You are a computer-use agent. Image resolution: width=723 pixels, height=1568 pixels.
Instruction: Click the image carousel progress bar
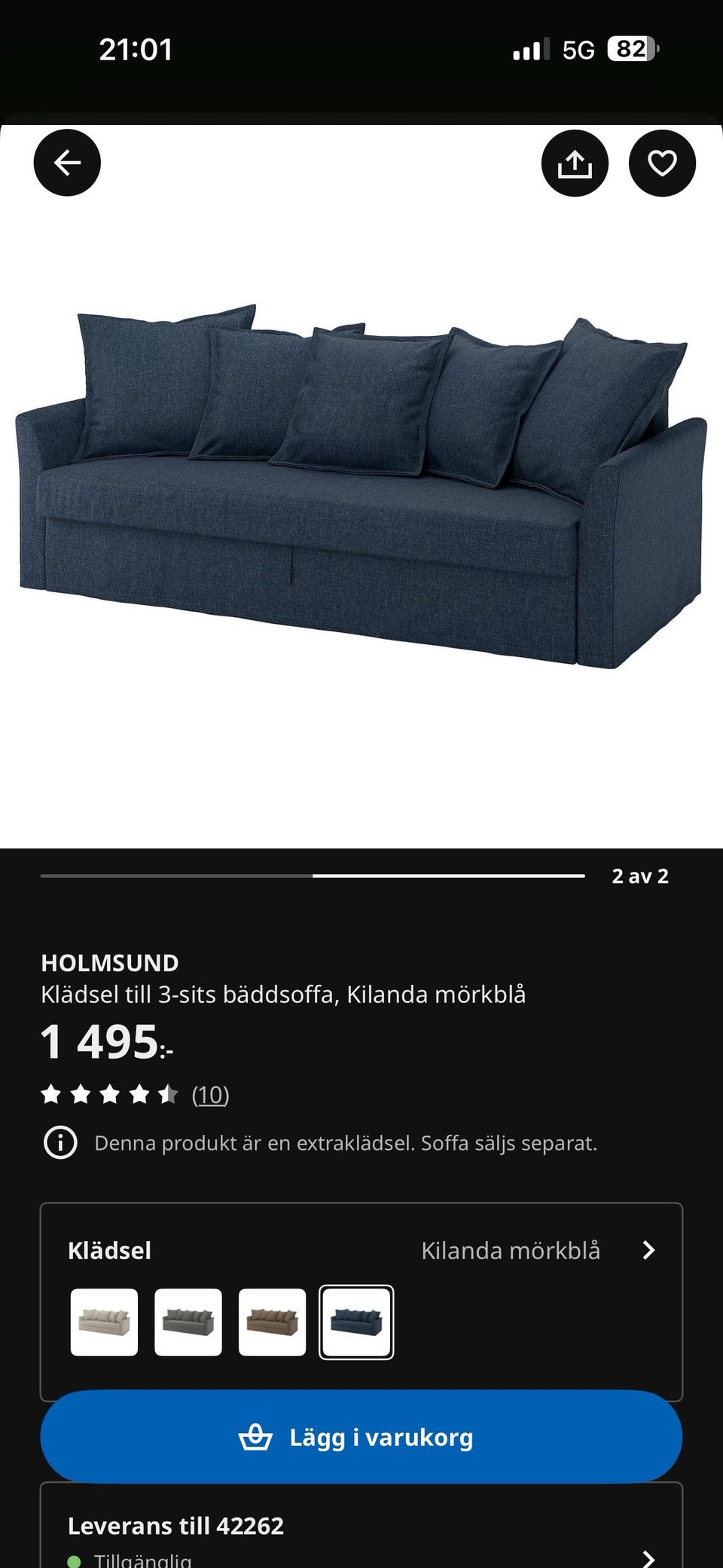[x=313, y=876]
